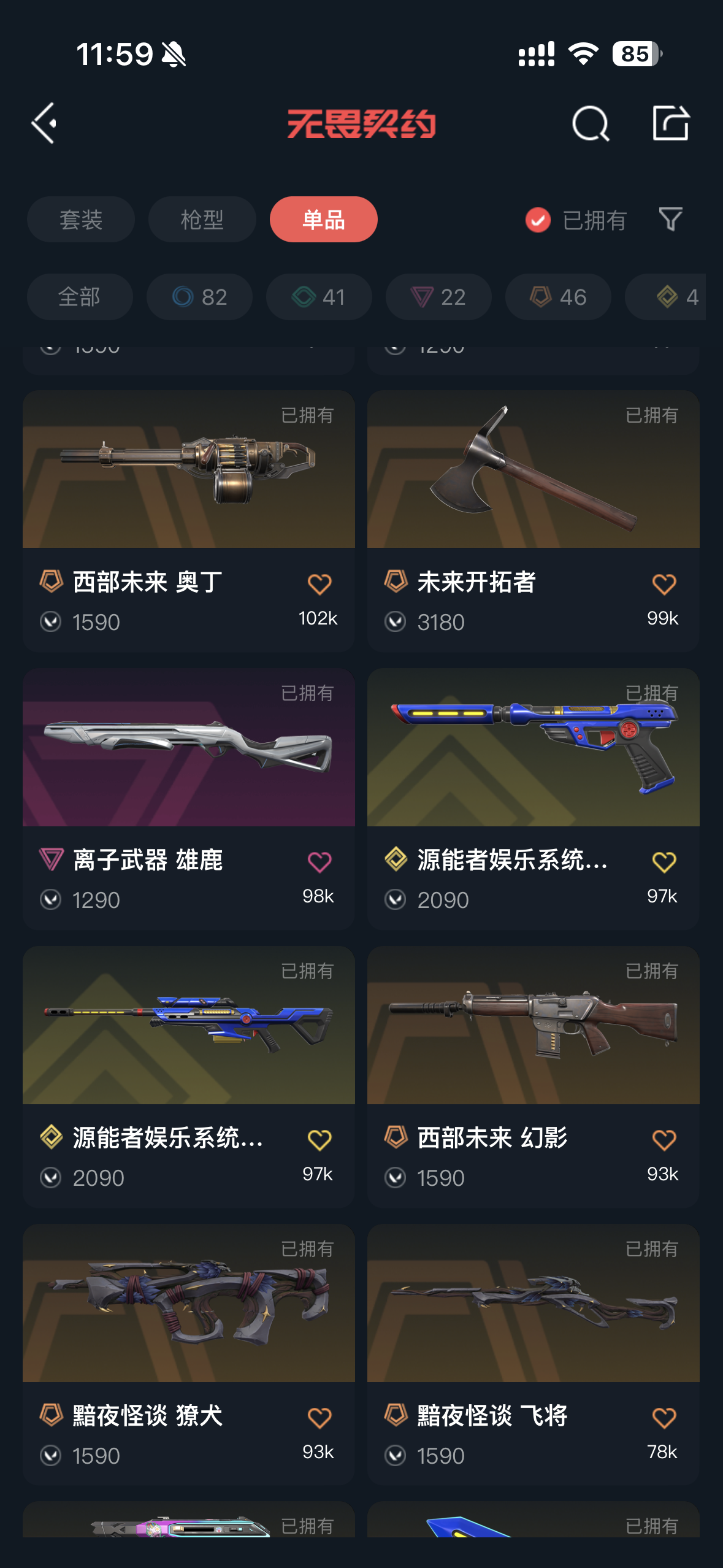The image size is (723, 1568).
Task: Open the 未来开拓者 axe skin card
Action: click(x=534, y=521)
